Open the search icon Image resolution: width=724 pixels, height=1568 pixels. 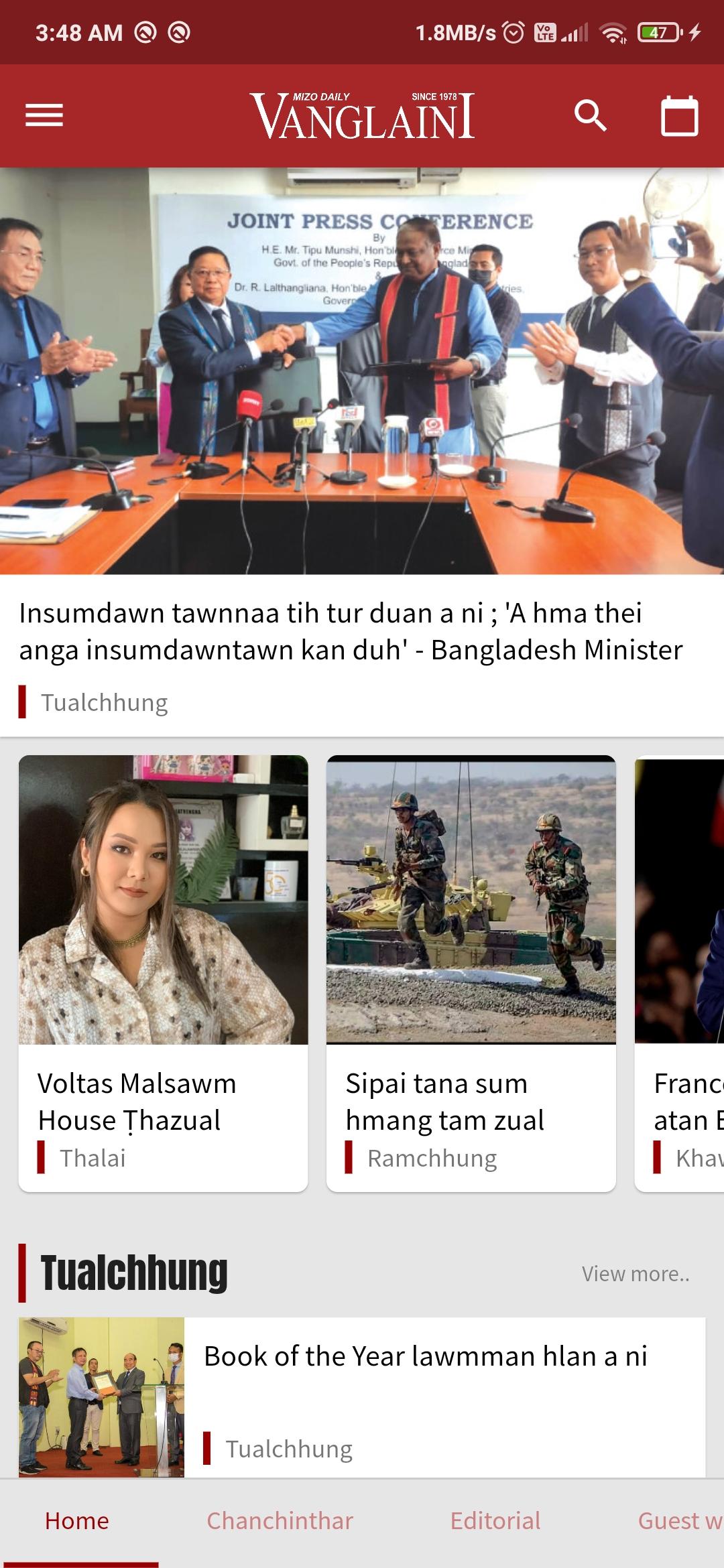591,116
